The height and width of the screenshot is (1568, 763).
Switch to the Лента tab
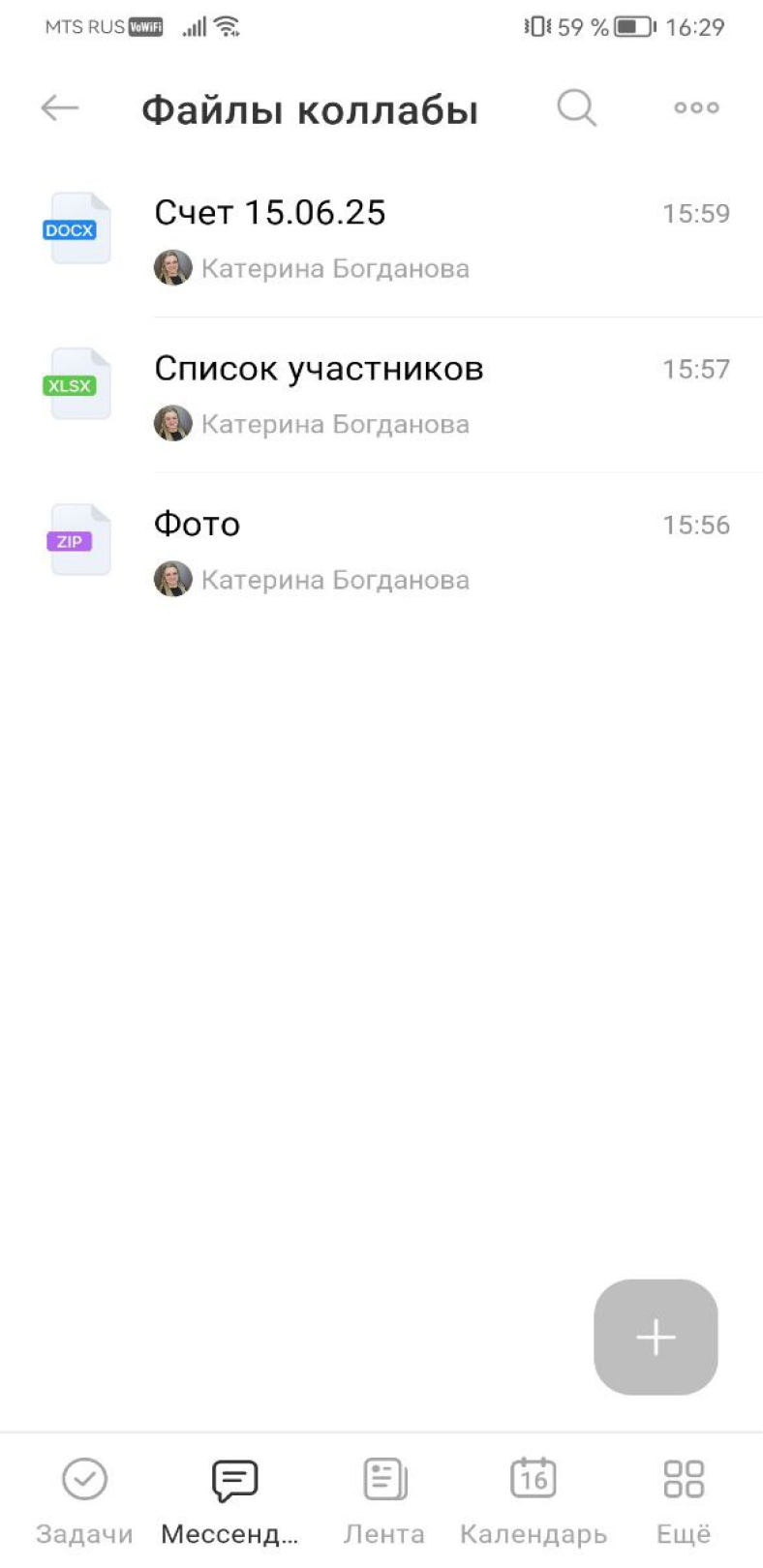(384, 1500)
